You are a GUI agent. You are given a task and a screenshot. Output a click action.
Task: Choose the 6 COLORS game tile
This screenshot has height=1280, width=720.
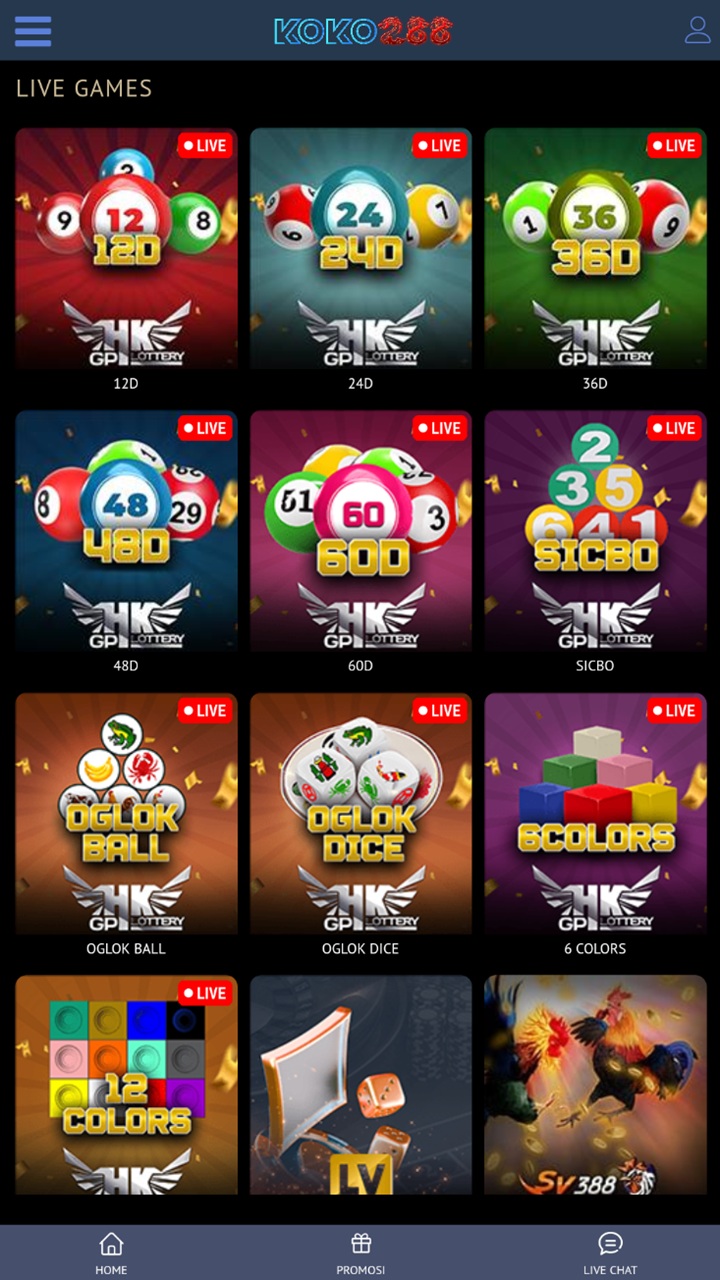click(595, 813)
